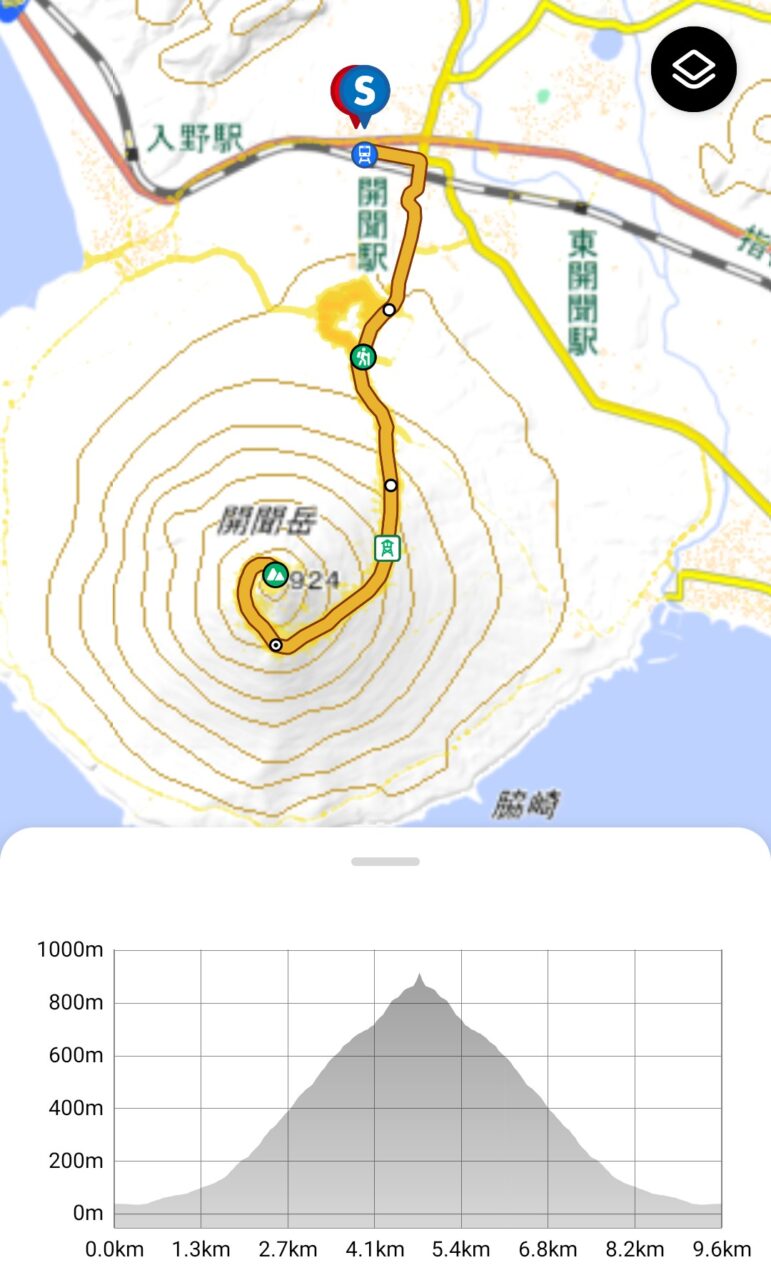Image resolution: width=771 pixels, height=1280 pixels.
Task: Open the map layers button
Action: (693, 69)
